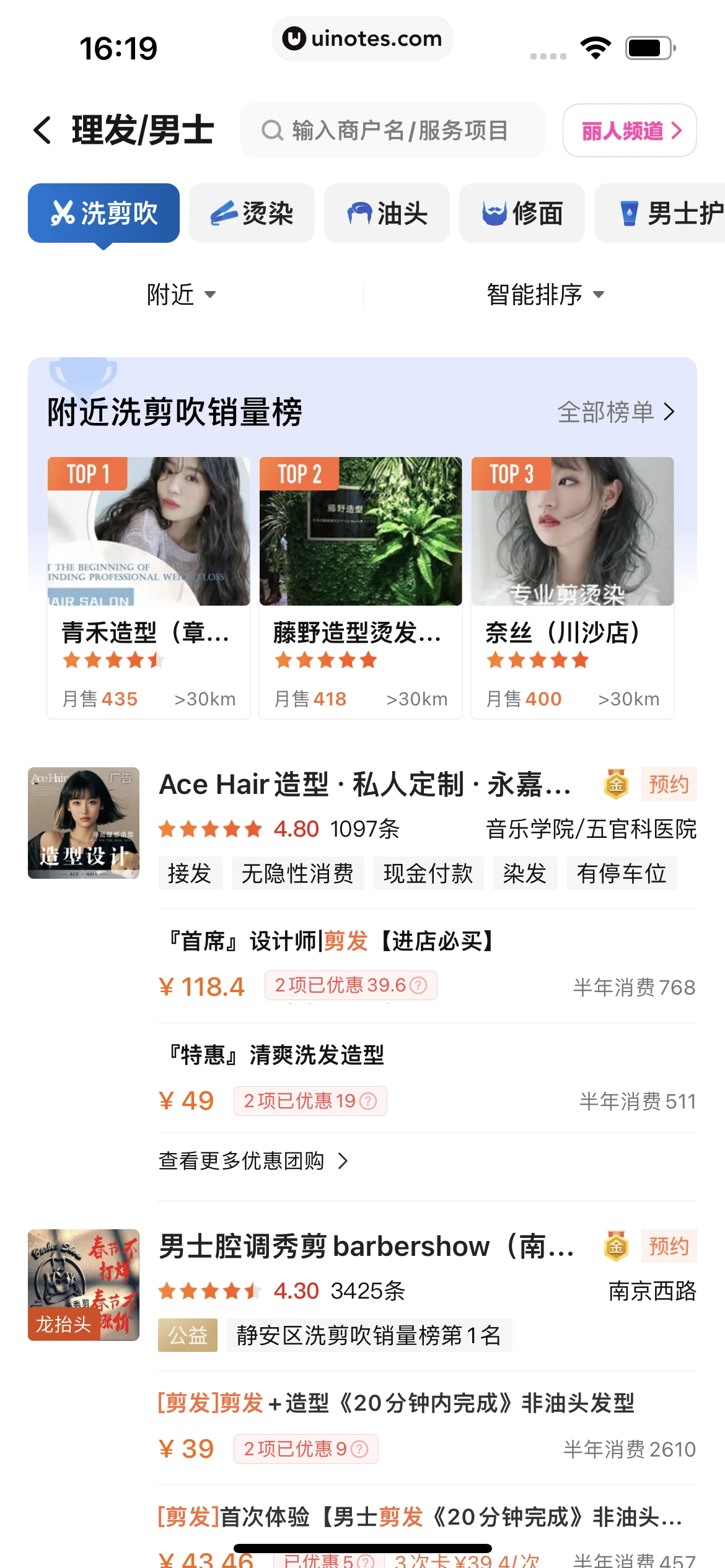The image size is (725, 1568).
Task: Expand the 附近 location filter
Action: coord(181,294)
